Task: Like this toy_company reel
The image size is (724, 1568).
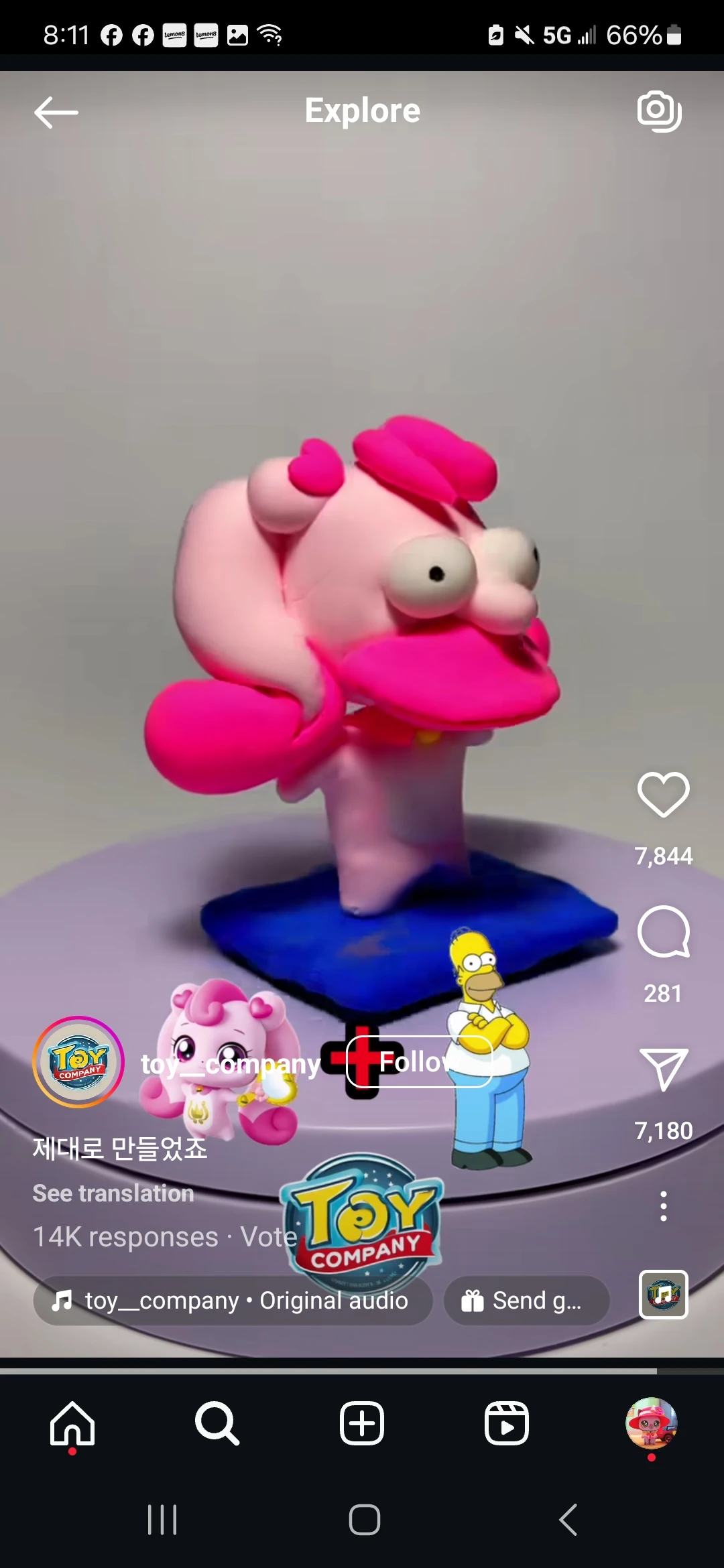Action: (663, 795)
